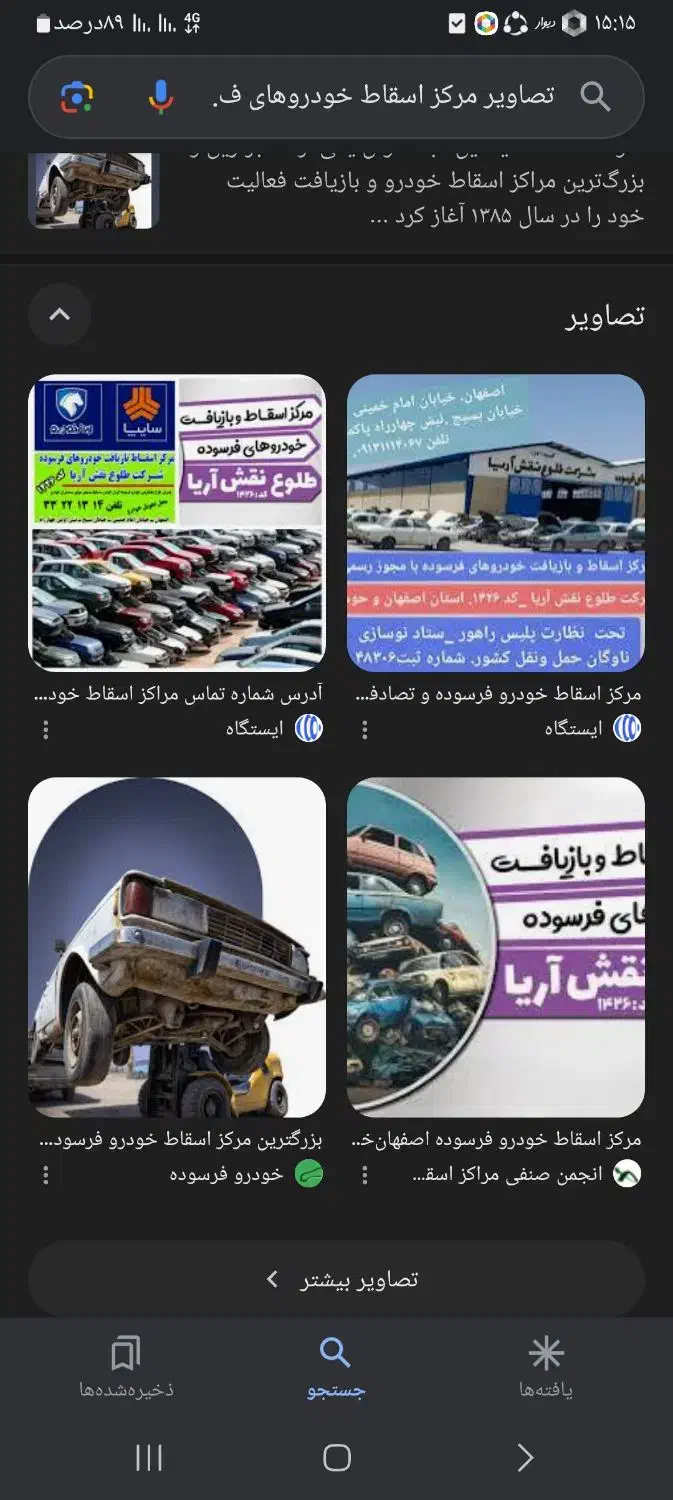
Task: Start voice search with the microphone icon
Action: 160,97
